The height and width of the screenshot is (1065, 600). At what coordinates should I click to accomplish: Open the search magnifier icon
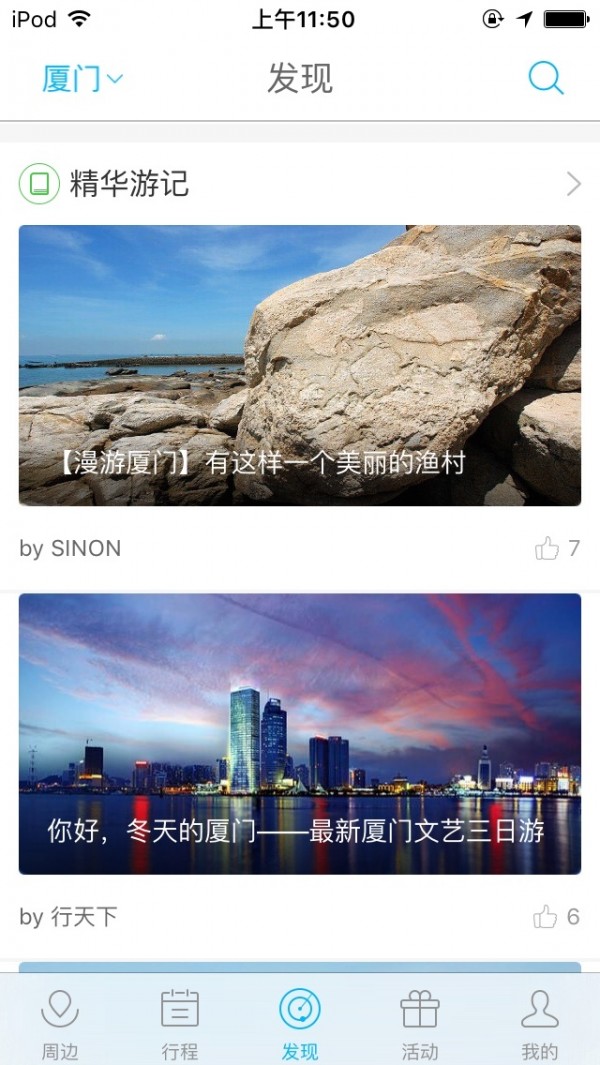(x=546, y=78)
